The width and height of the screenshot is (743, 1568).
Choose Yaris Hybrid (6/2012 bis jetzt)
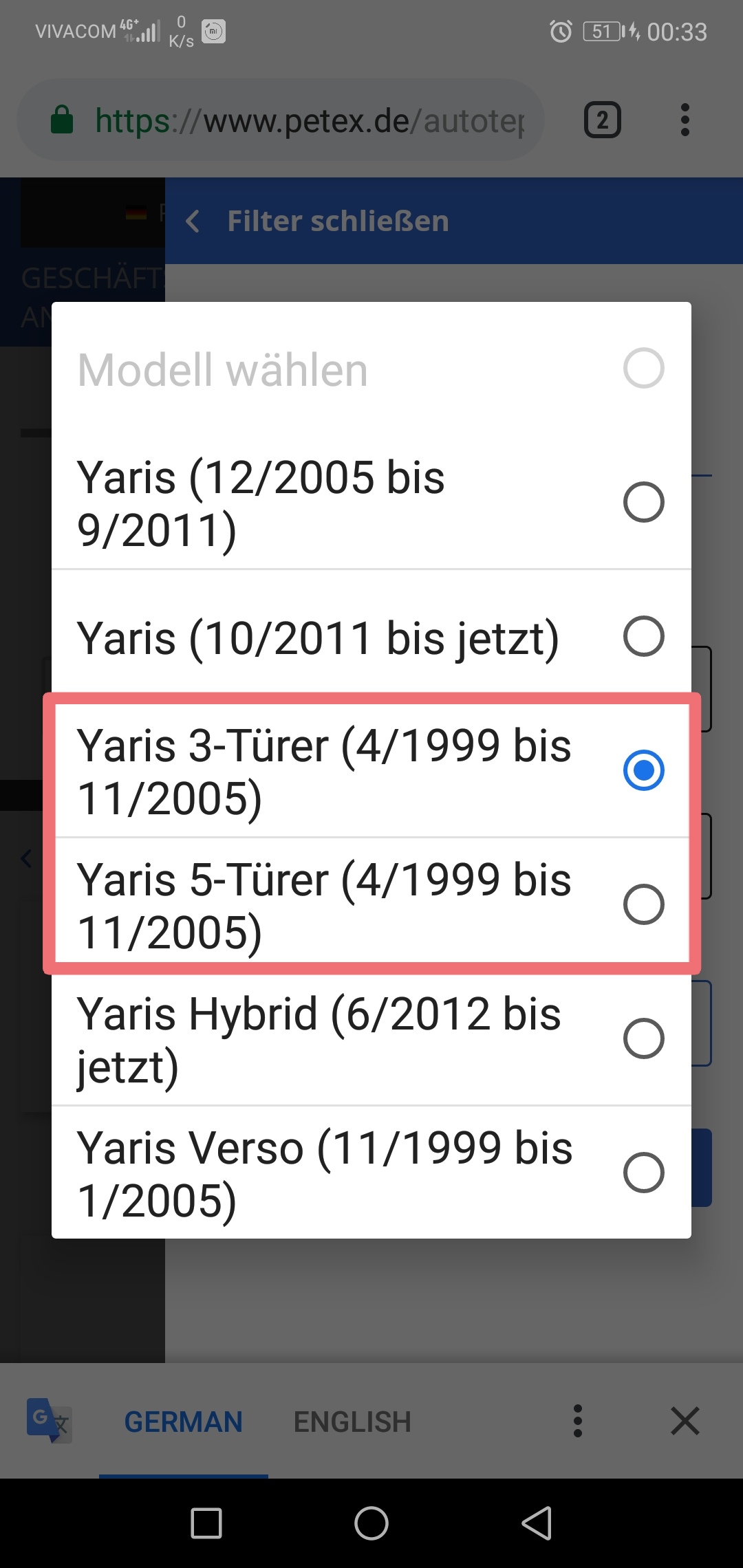click(x=371, y=1039)
